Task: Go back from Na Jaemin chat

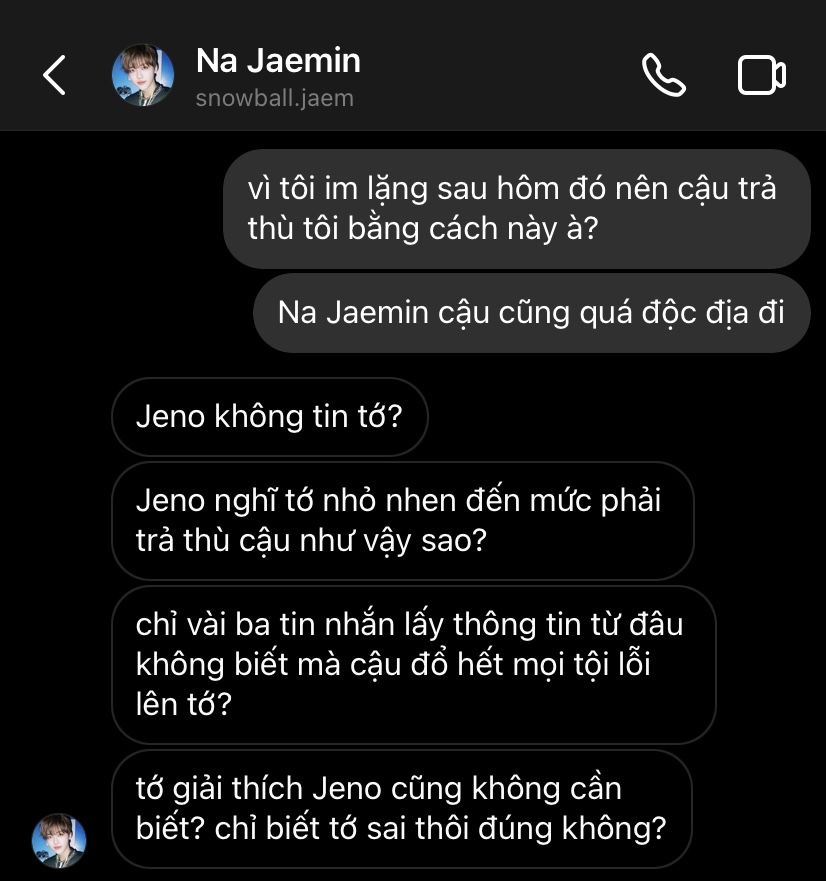Action: click(x=54, y=76)
